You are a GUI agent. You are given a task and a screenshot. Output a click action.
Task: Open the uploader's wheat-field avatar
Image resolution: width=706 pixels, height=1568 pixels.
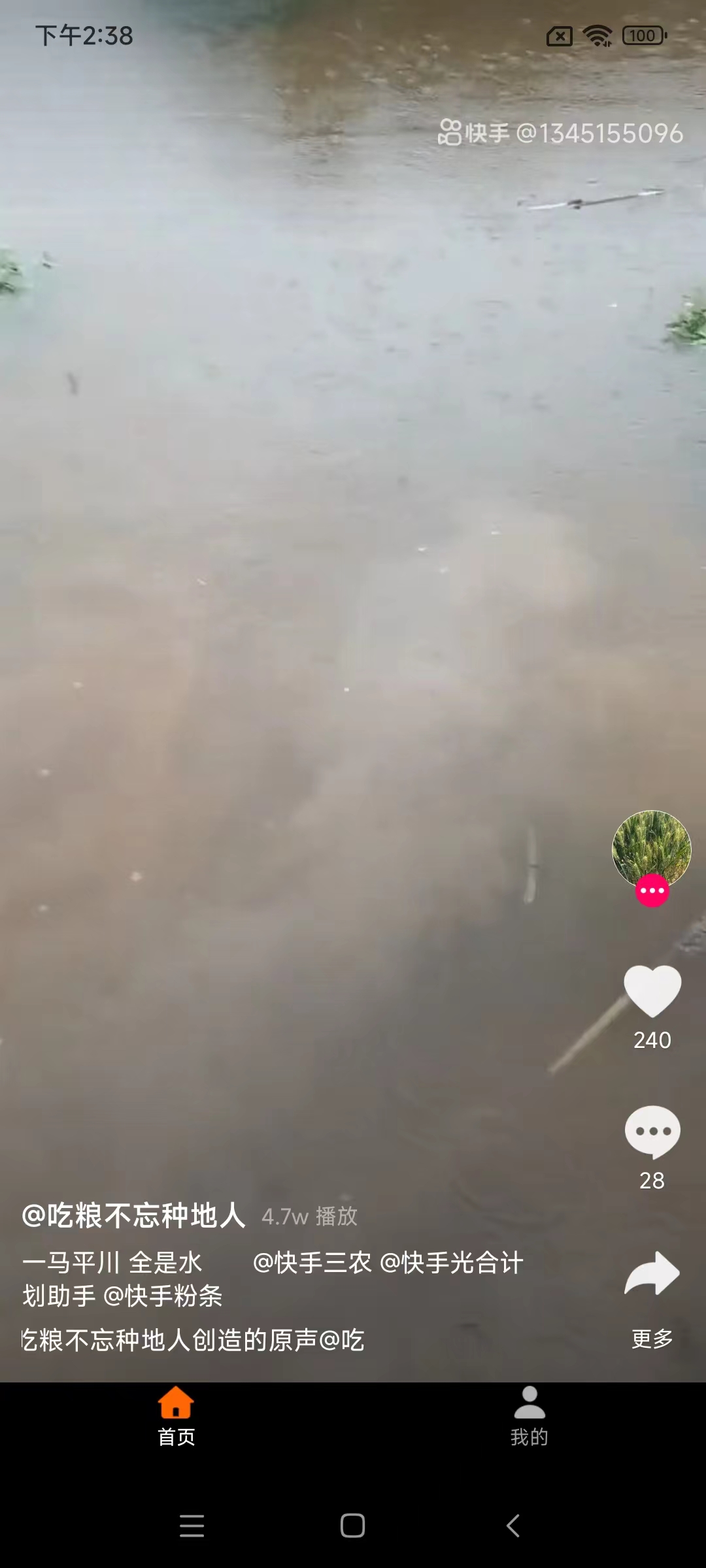651,848
